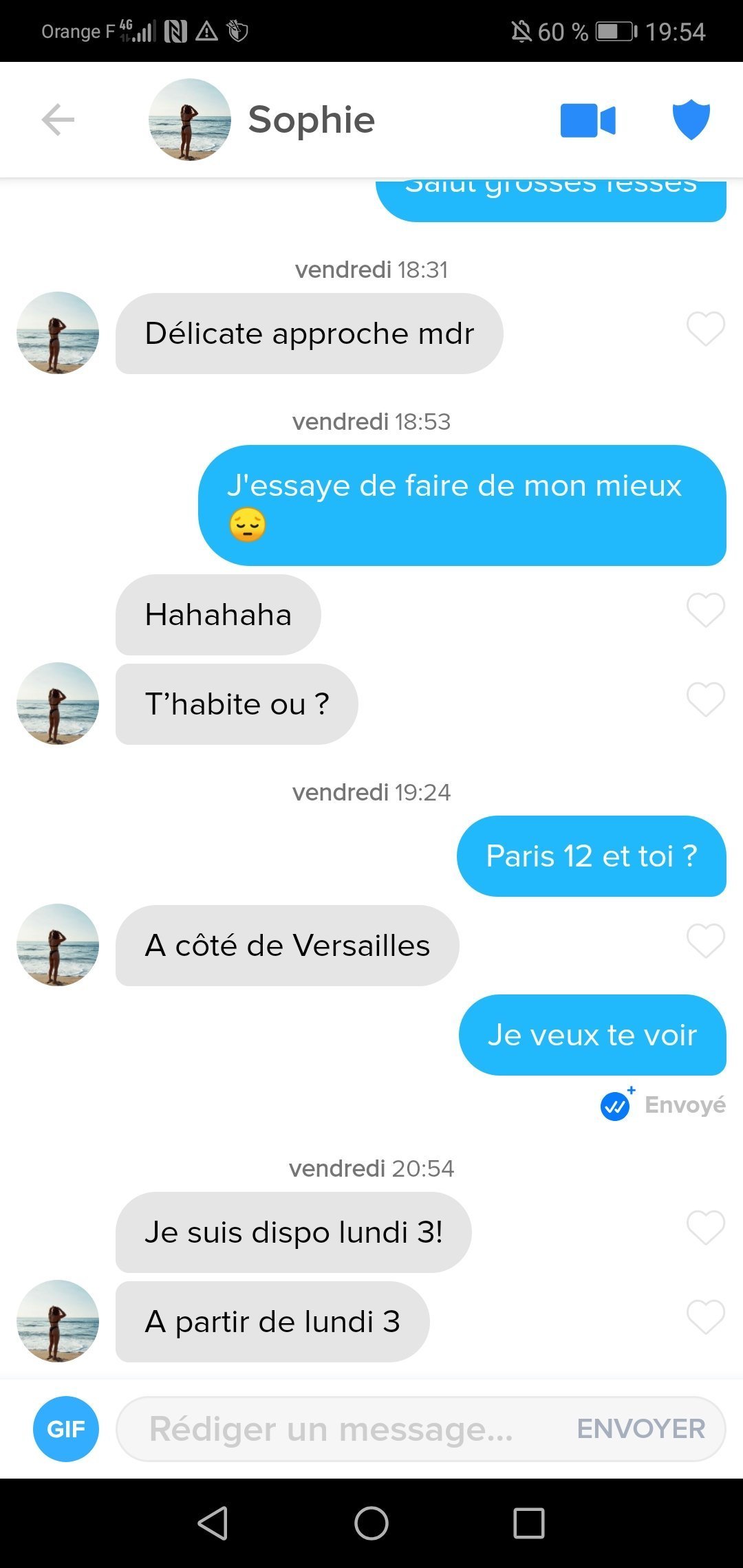
Task: Open Sophie's profile photo in header
Action: pos(189,120)
